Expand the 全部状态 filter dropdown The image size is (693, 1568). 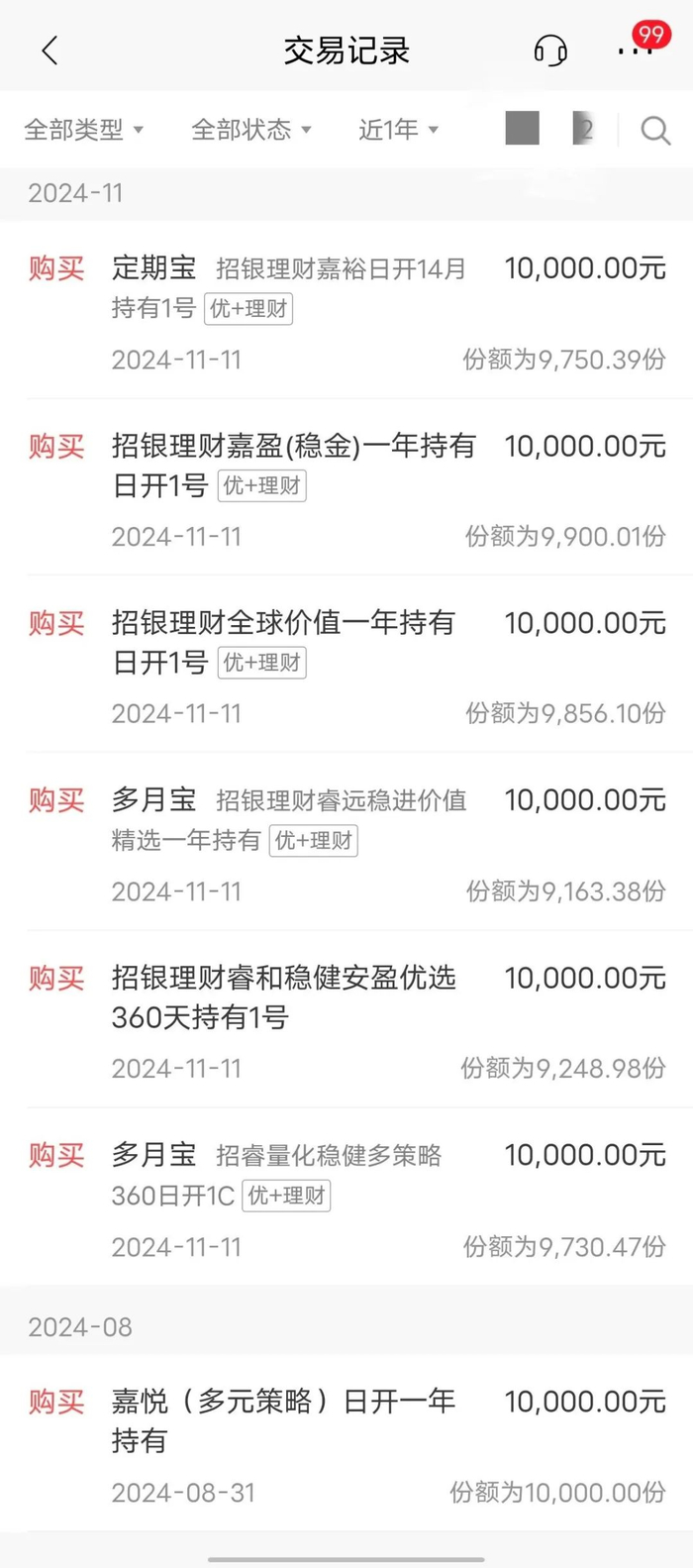251,130
